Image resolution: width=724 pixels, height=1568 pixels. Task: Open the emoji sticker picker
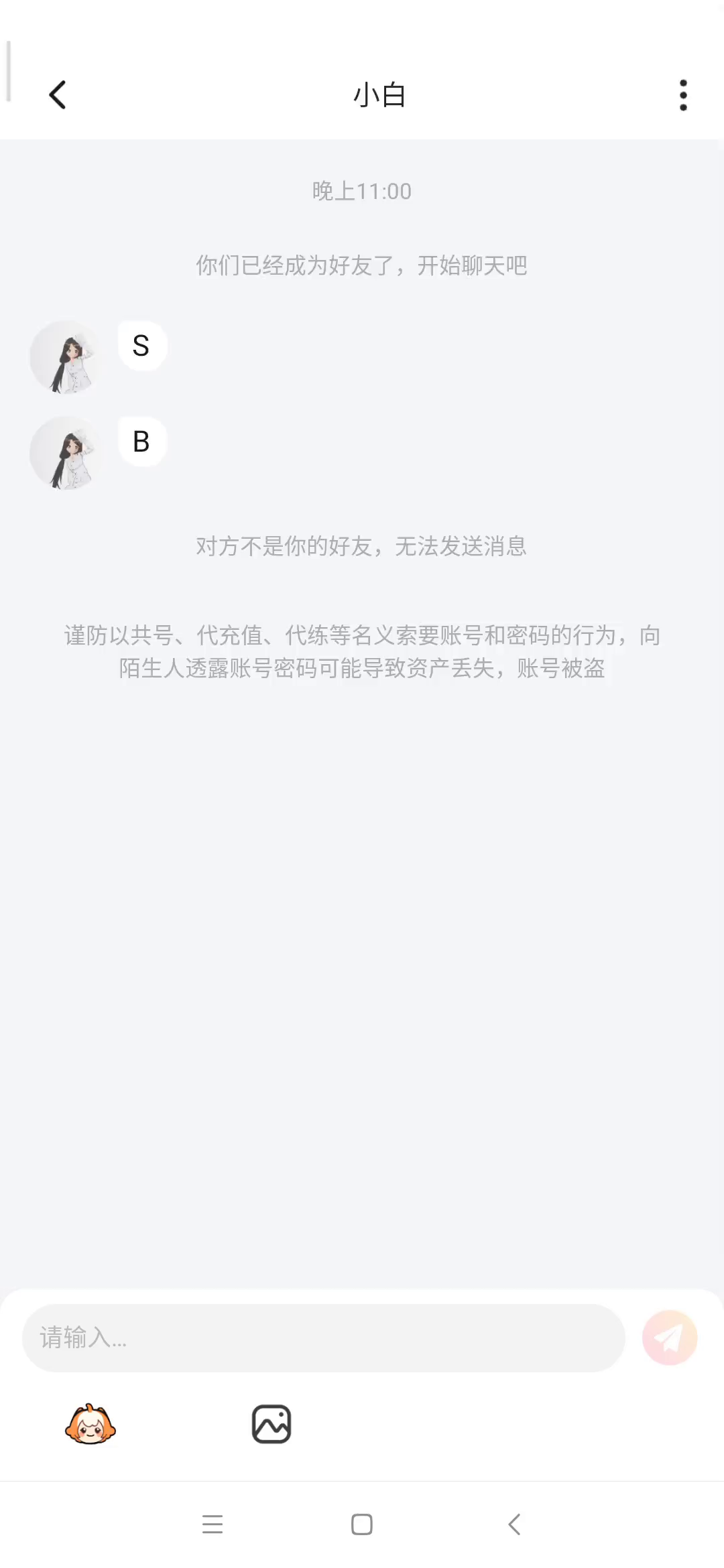pyautogui.click(x=90, y=1424)
